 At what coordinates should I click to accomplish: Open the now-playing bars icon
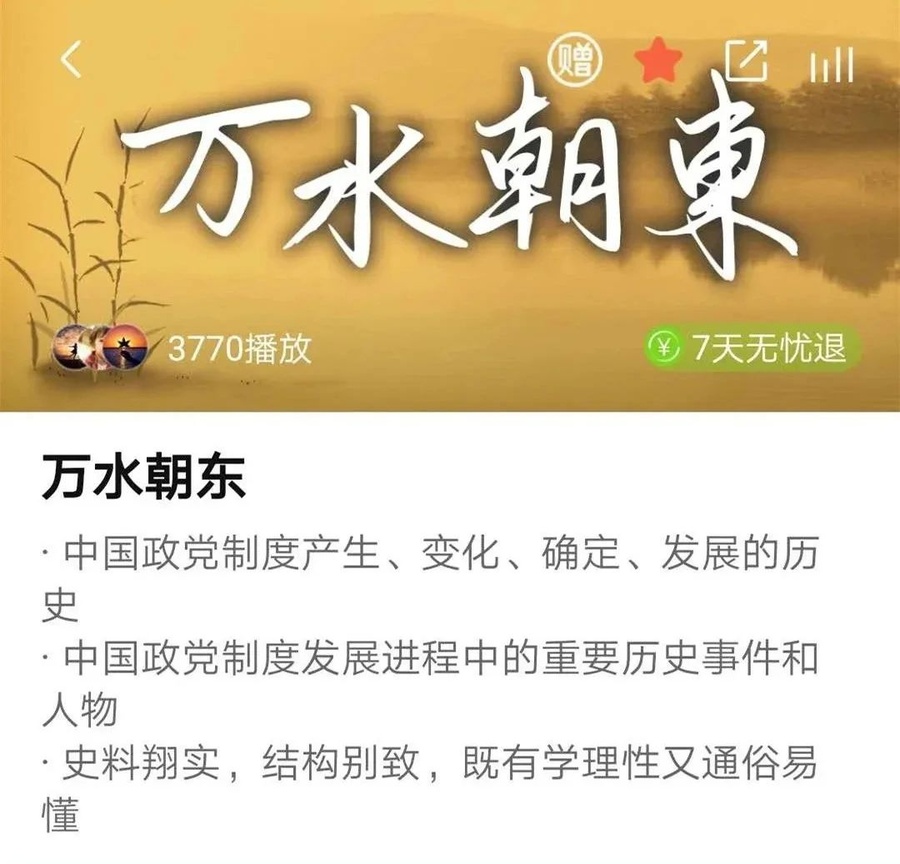coord(831,64)
